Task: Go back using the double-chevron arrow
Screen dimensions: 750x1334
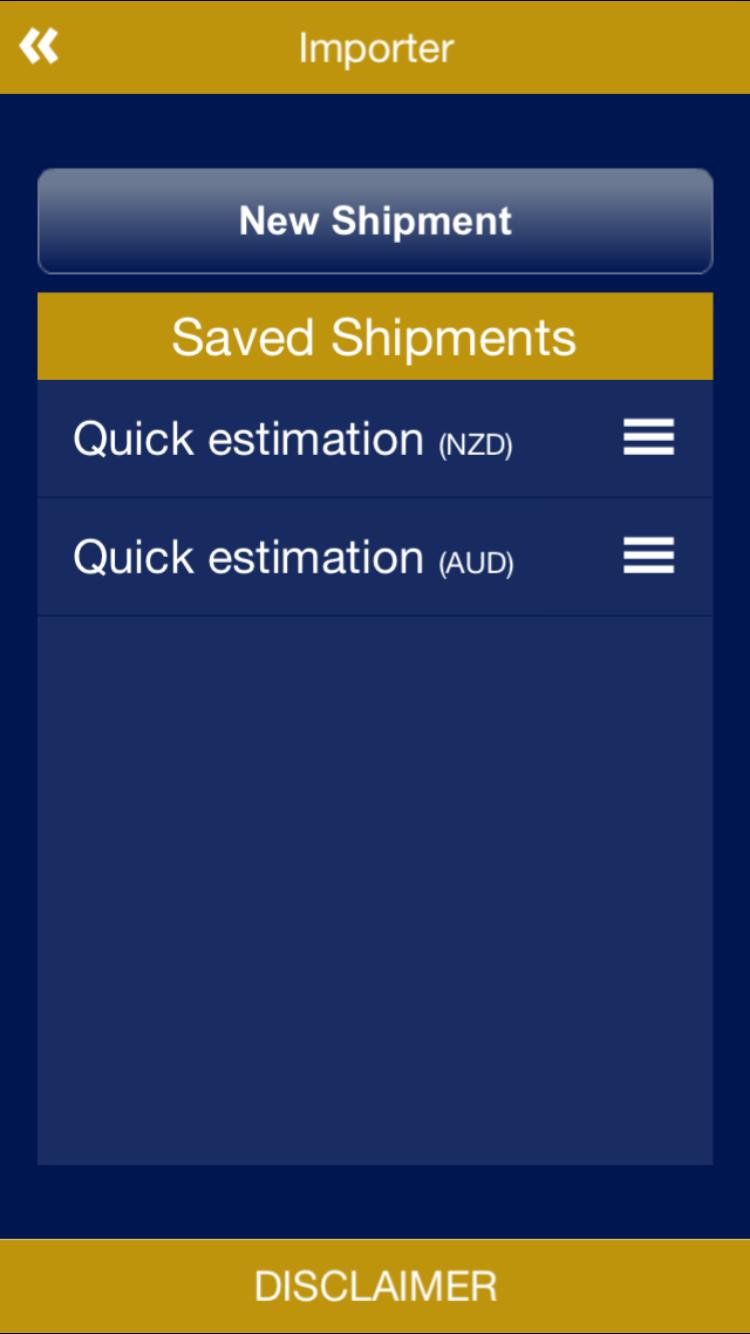Action: point(39,46)
